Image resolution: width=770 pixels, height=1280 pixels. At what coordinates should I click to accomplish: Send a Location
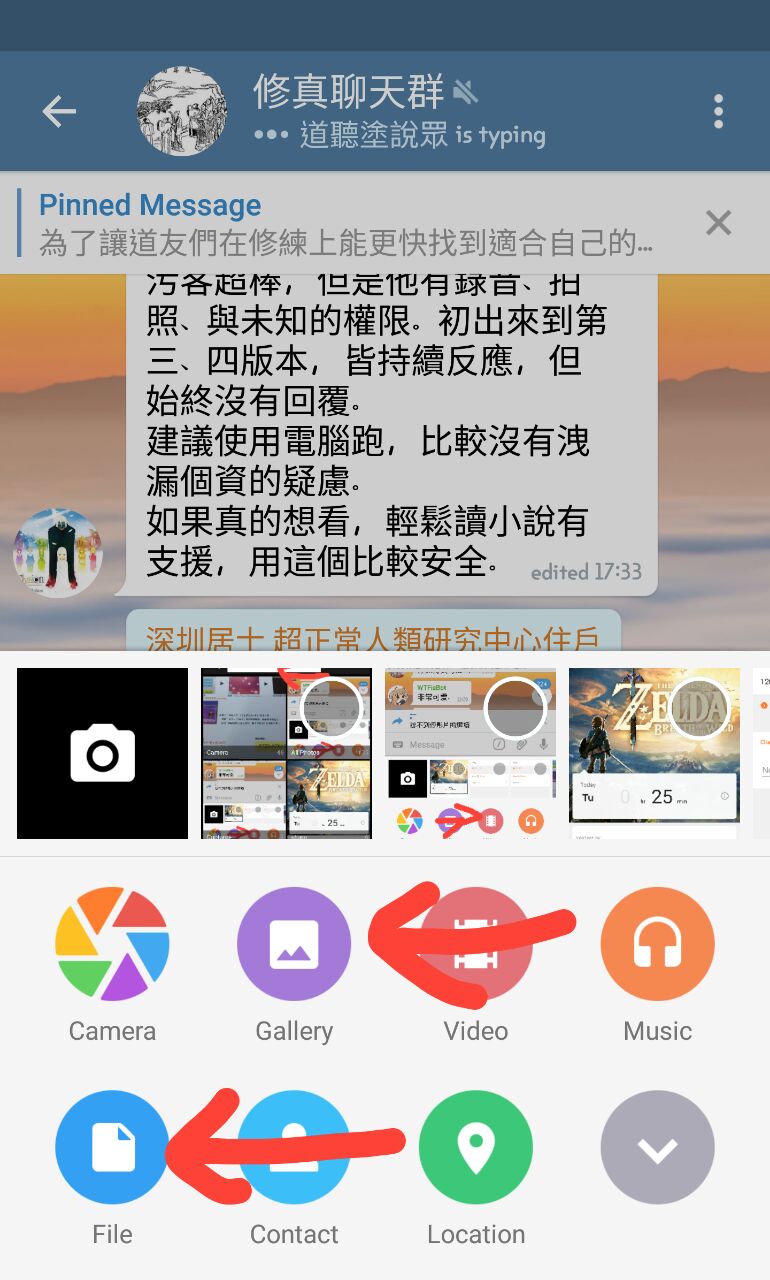pyautogui.click(x=476, y=1147)
